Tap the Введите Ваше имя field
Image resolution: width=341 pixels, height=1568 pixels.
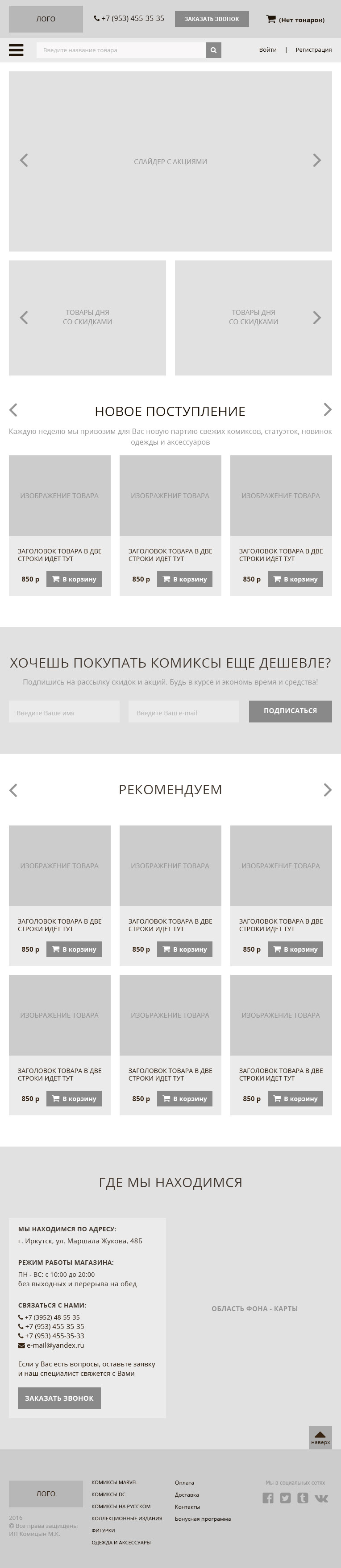pyautogui.click(x=64, y=712)
